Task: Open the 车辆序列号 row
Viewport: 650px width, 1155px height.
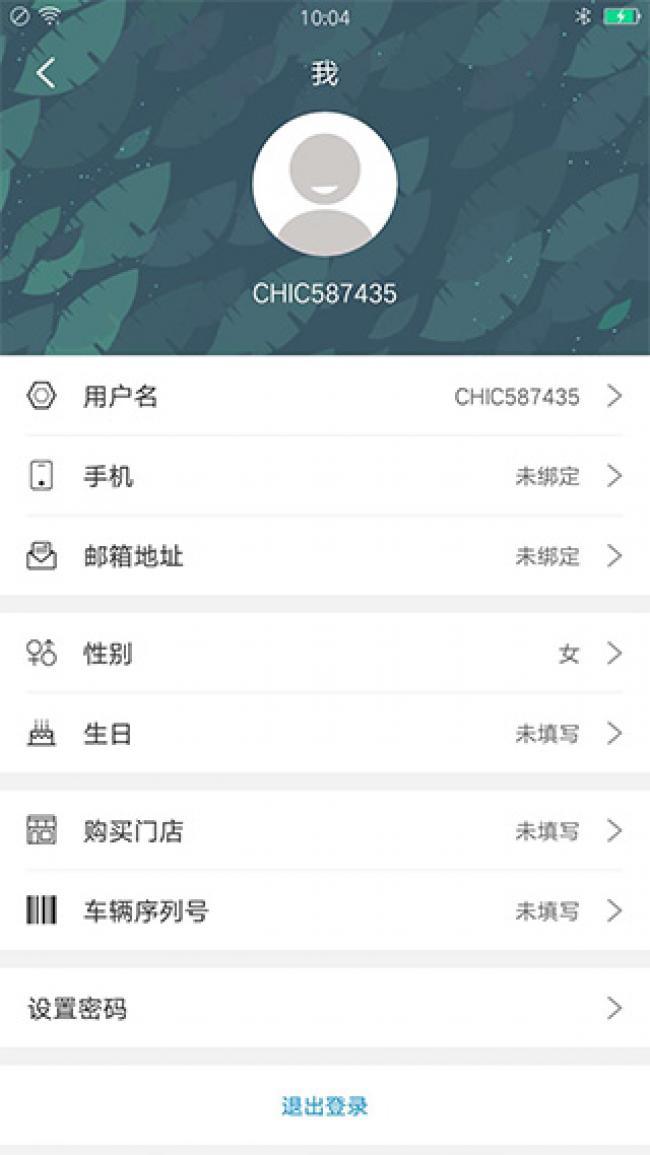Action: click(x=324, y=911)
